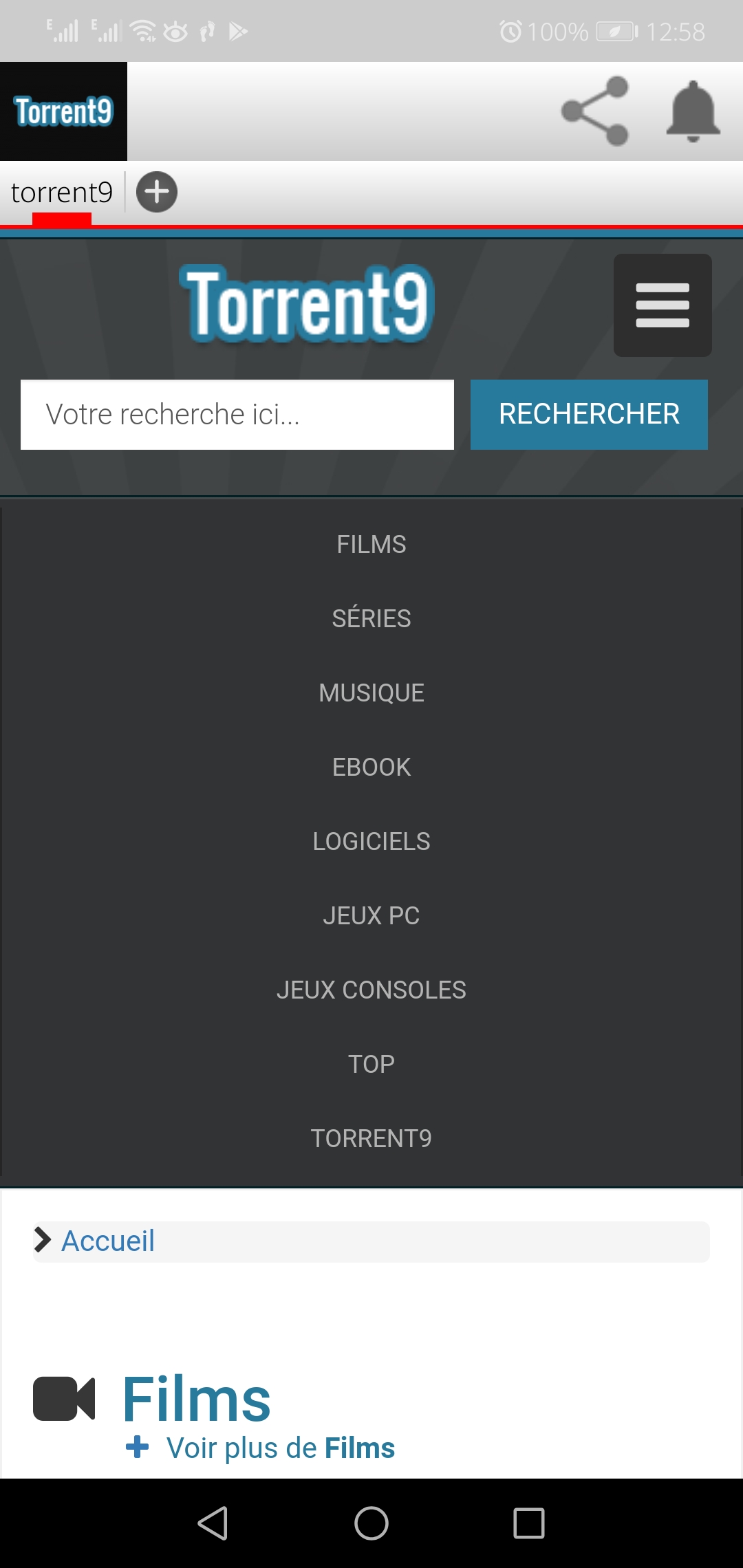Open the TOP menu item
The width and height of the screenshot is (743, 1568).
(371, 1065)
